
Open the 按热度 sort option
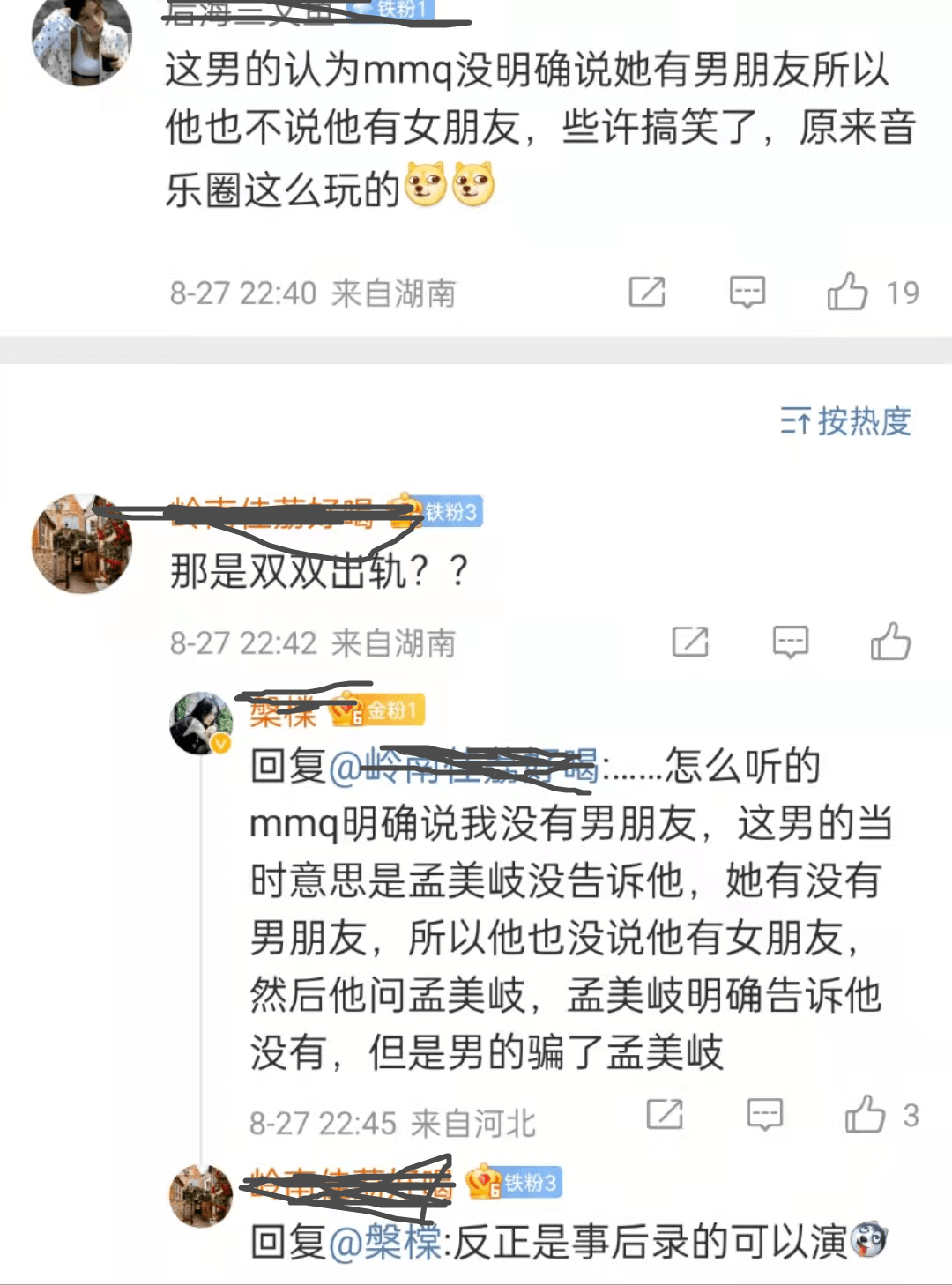click(x=845, y=421)
